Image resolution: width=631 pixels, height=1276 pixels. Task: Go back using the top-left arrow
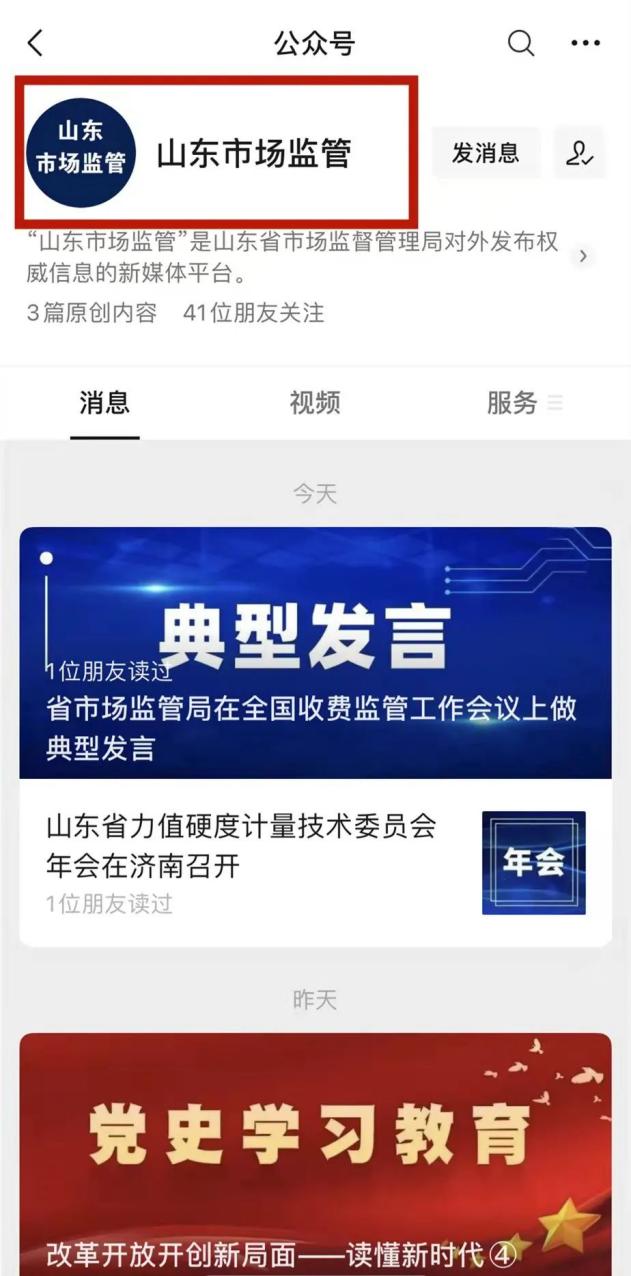(x=36, y=43)
